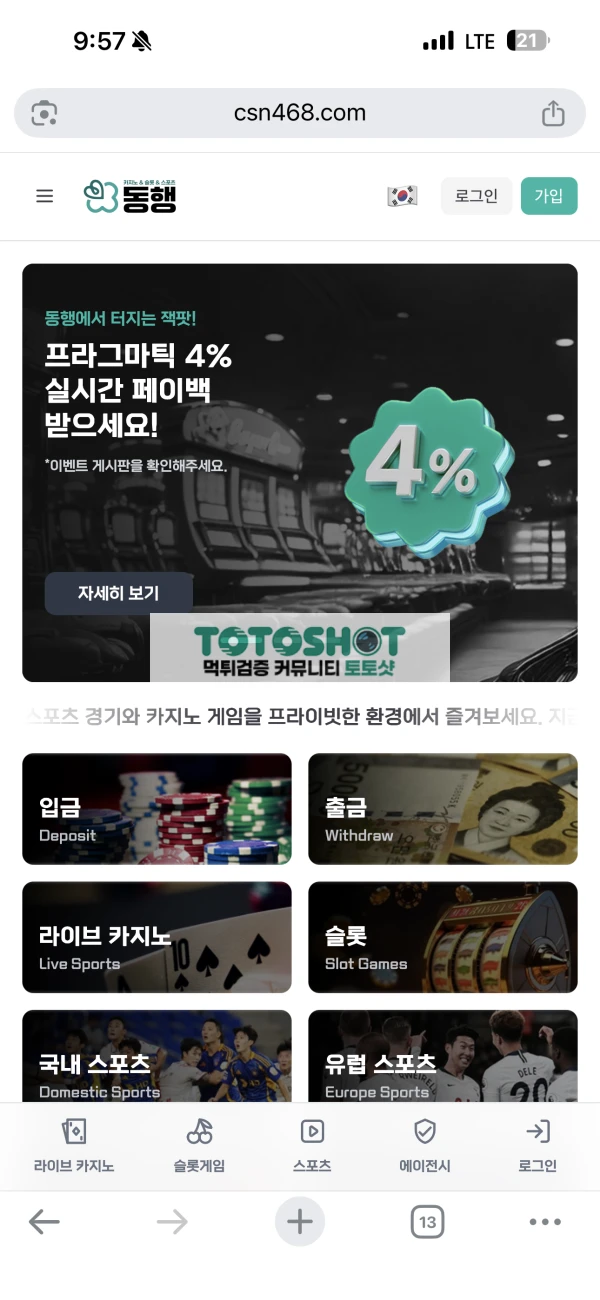Open the hamburger menu
This screenshot has width=600, height=1300.
(44, 196)
